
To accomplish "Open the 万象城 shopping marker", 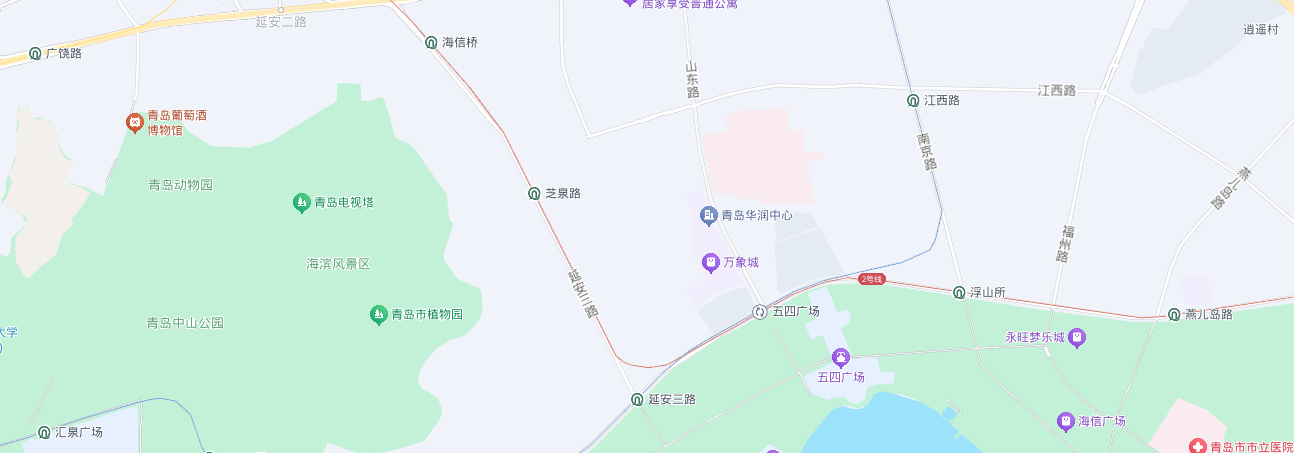I will (709, 263).
